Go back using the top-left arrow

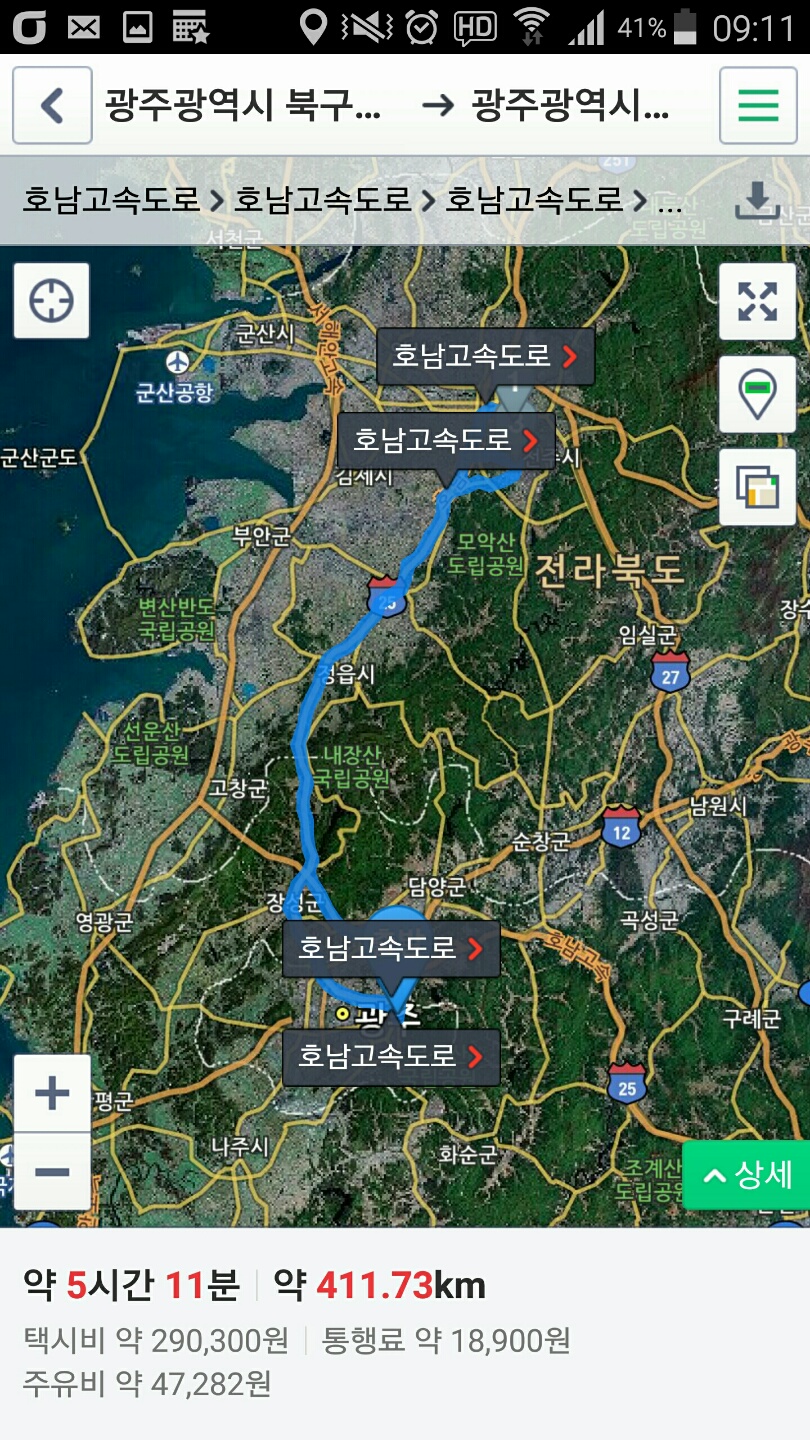click(52, 105)
